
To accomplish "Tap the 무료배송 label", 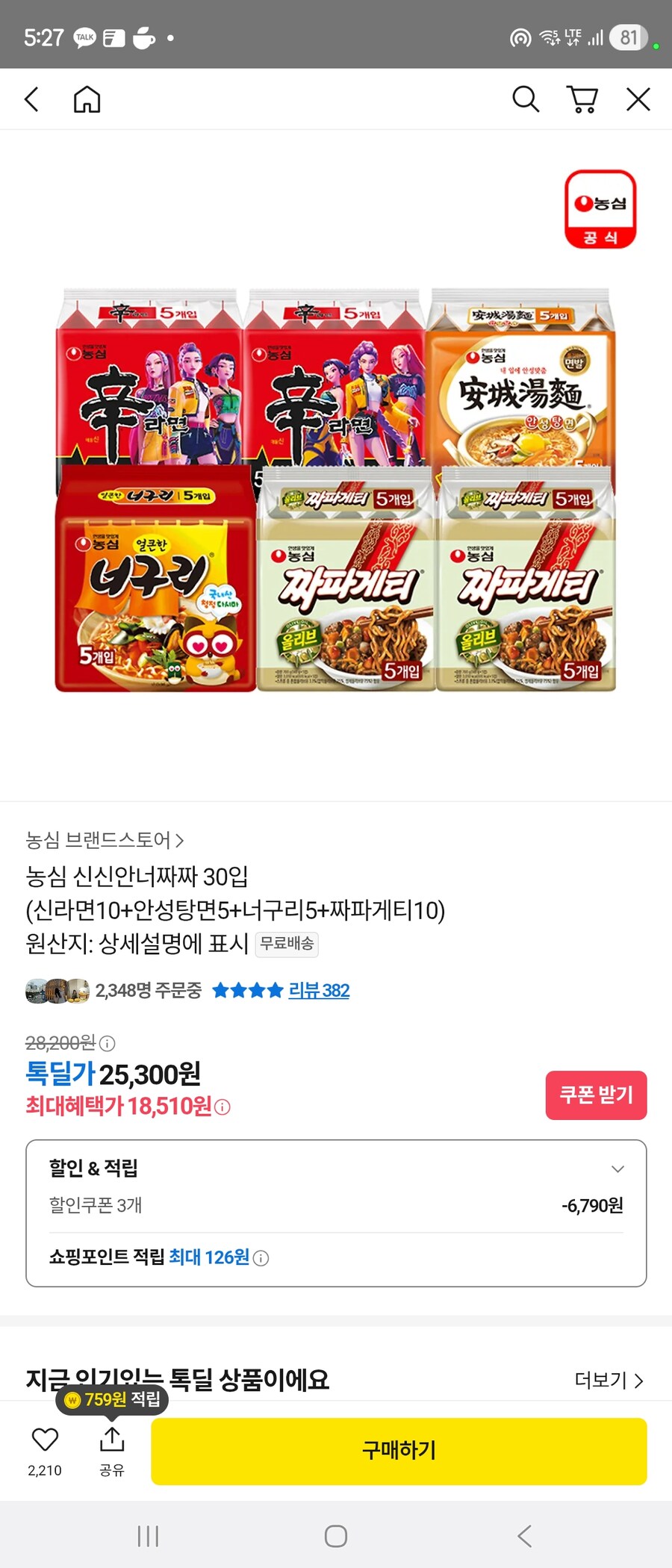I will [x=287, y=945].
